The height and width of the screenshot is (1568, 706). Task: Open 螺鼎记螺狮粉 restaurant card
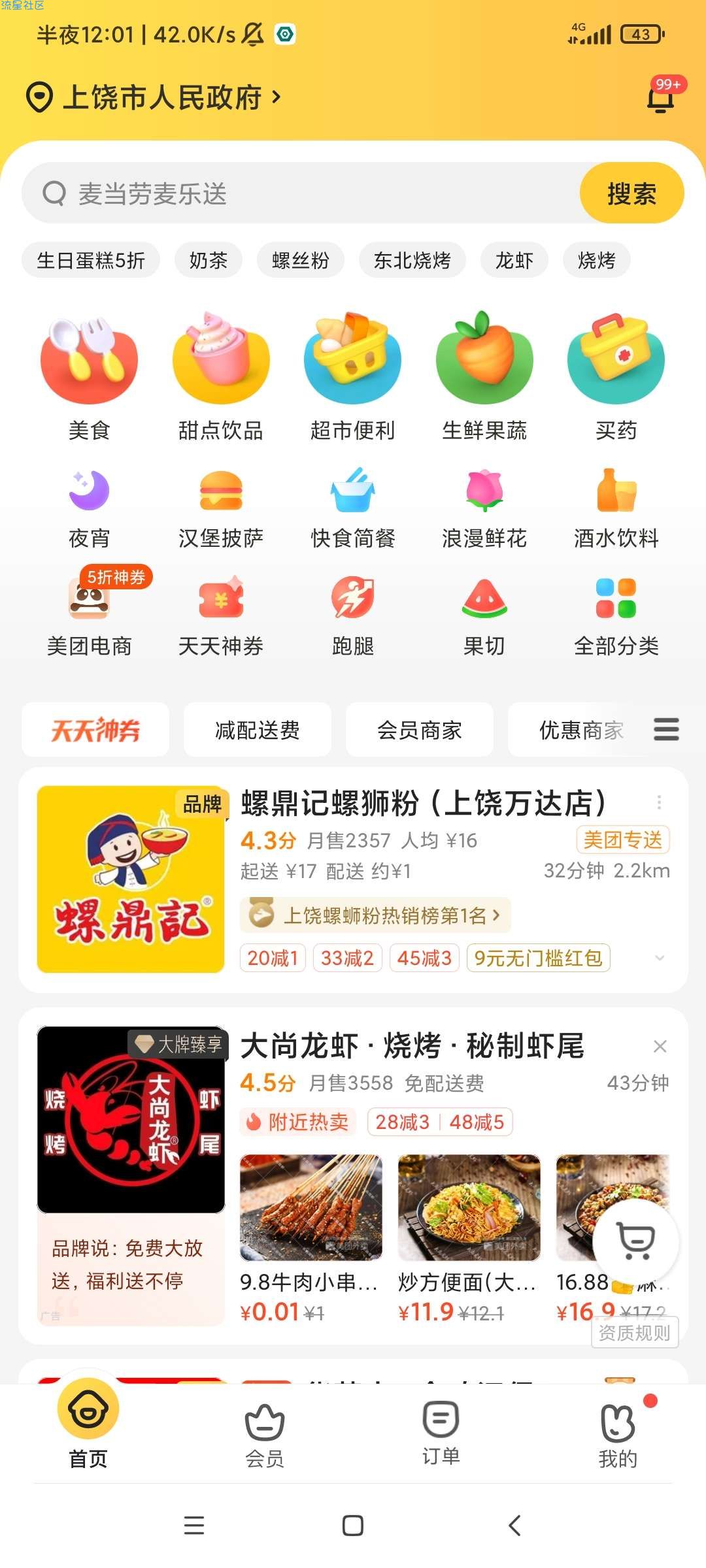click(424, 804)
